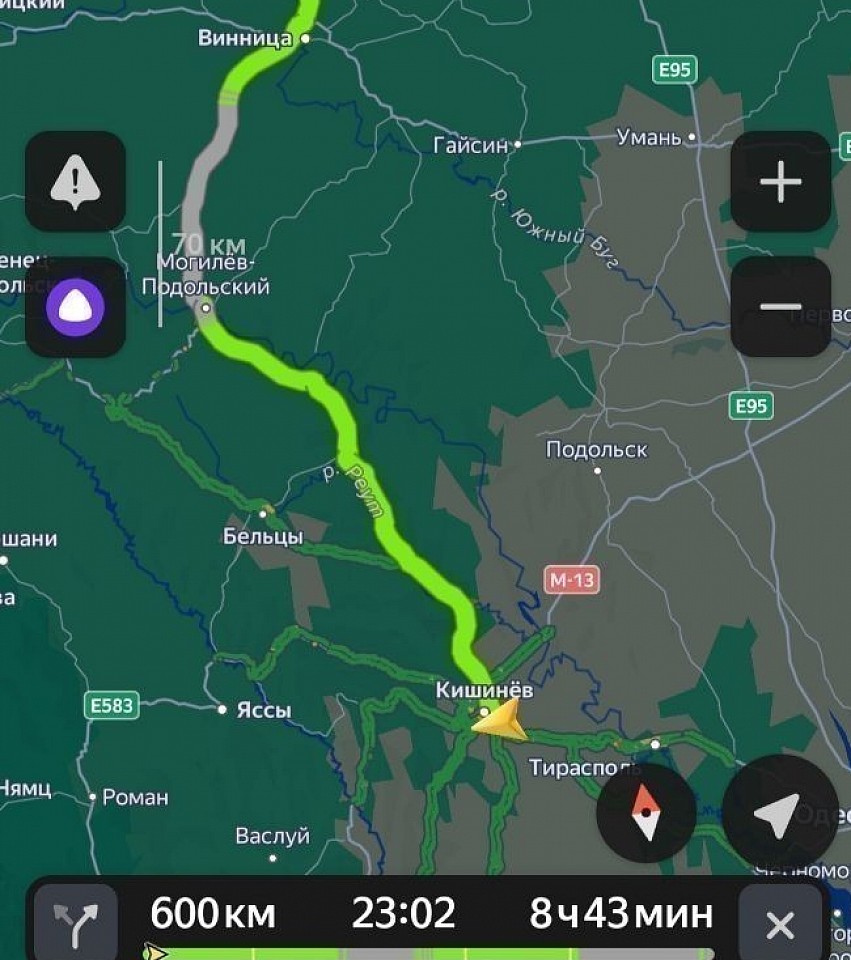
Task: Open route overview and alternatives
Action: point(76,920)
